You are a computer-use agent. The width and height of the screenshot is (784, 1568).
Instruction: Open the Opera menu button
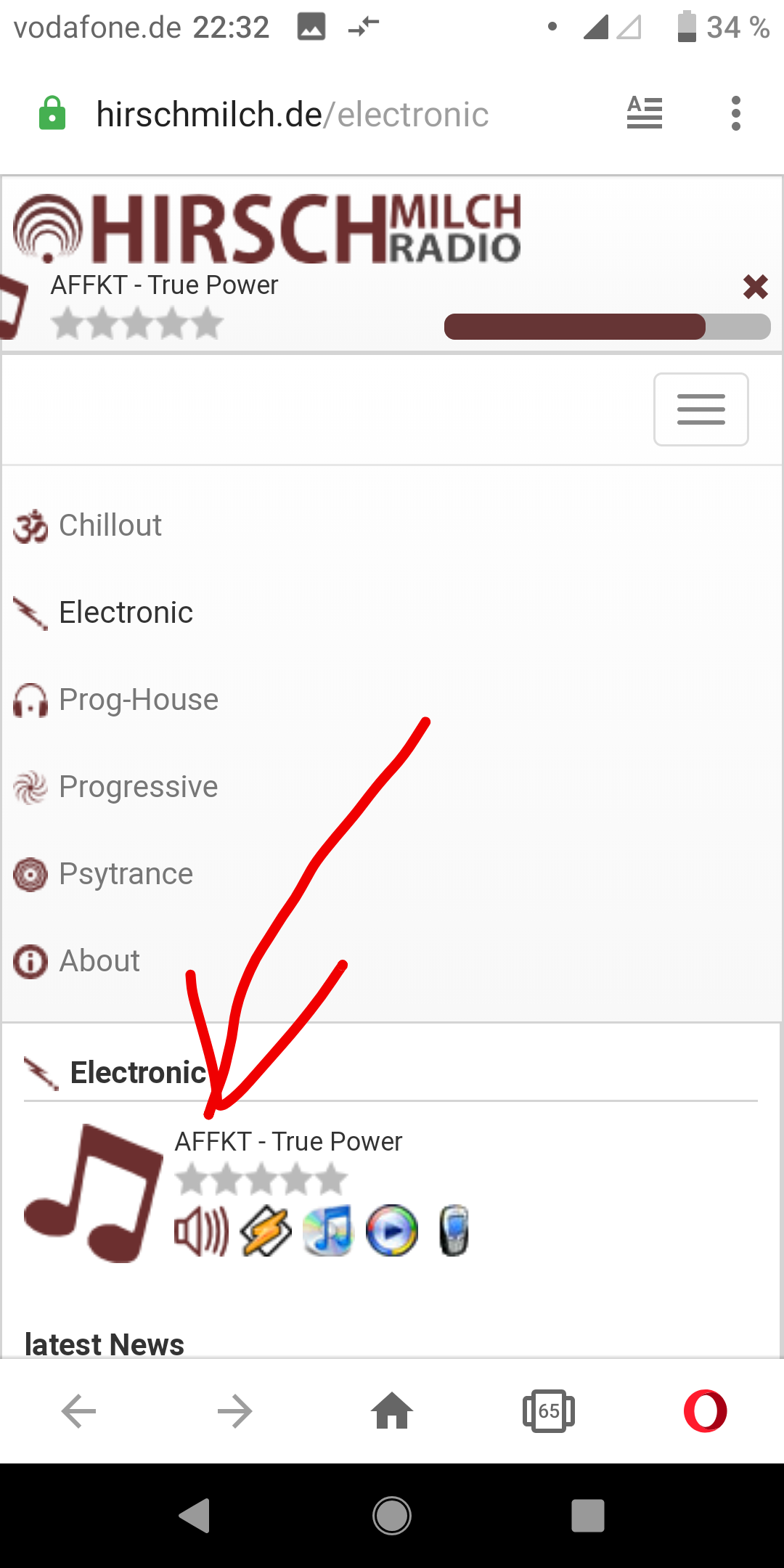[x=705, y=1411]
